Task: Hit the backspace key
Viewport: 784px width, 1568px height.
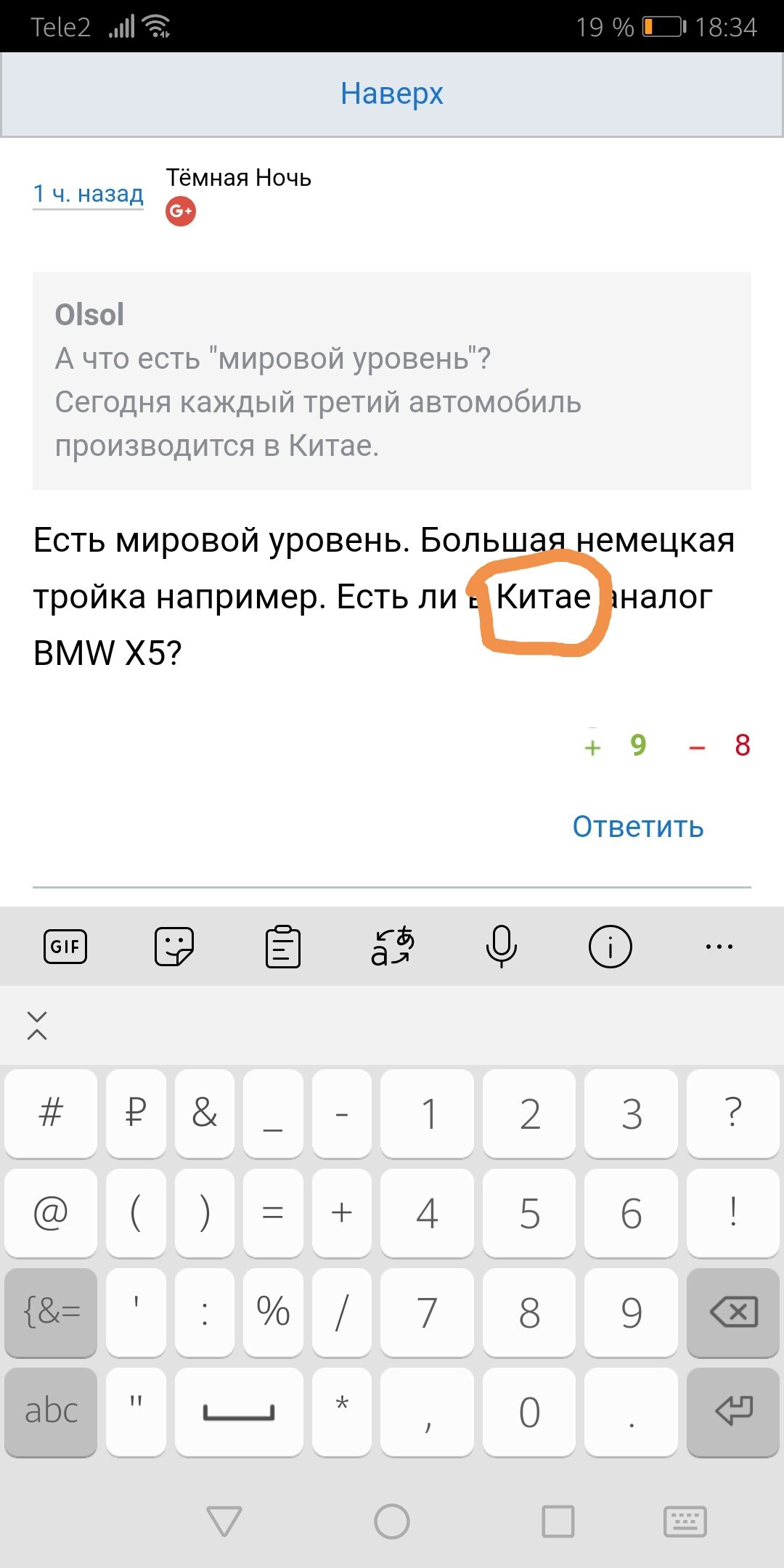Action: coord(733,1312)
